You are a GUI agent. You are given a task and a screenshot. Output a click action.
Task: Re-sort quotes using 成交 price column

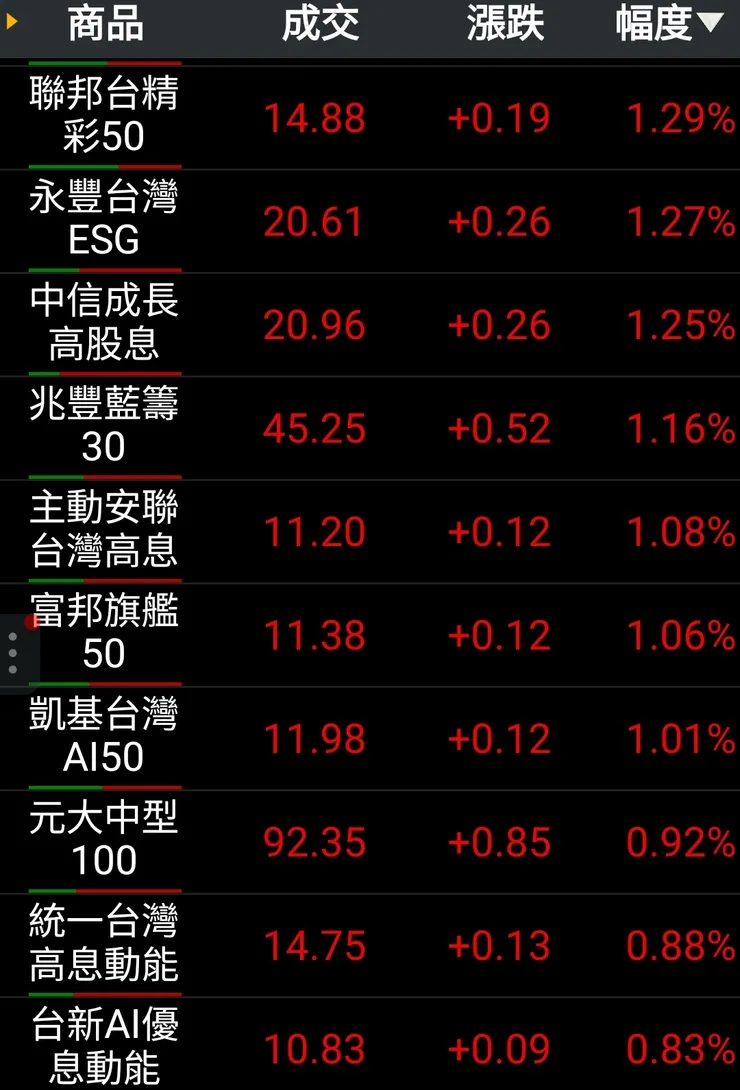(x=322, y=25)
